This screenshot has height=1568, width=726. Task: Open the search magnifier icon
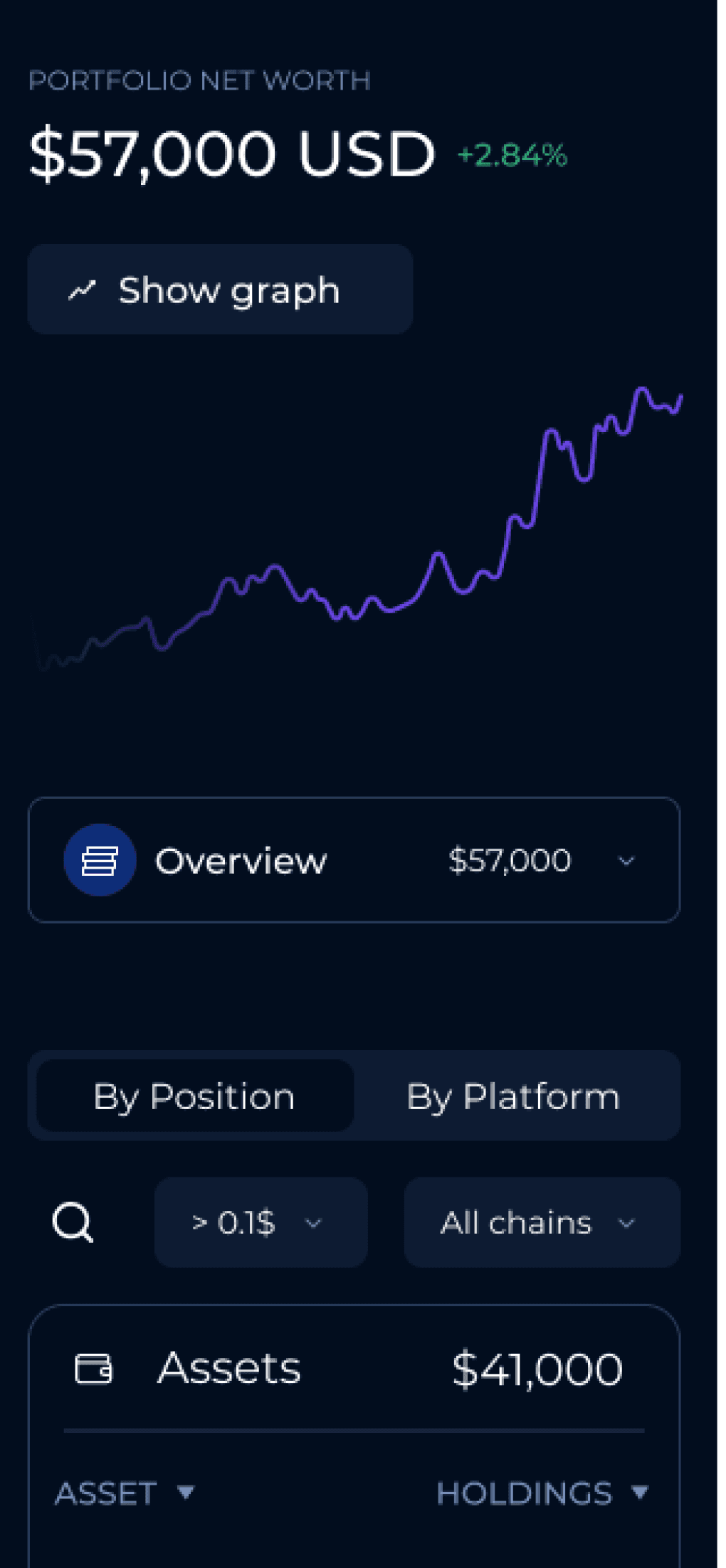pyautogui.click(x=73, y=1222)
